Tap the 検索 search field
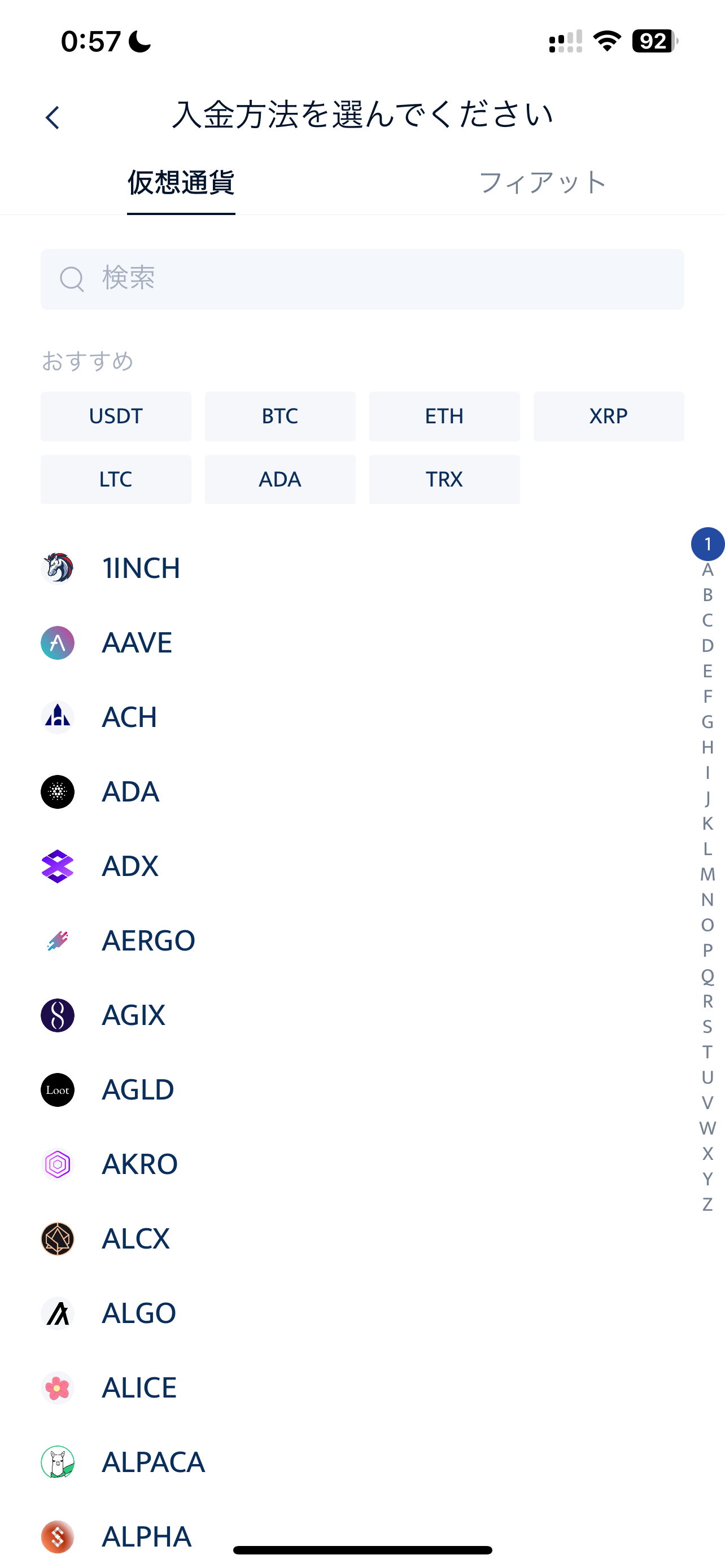 362,279
